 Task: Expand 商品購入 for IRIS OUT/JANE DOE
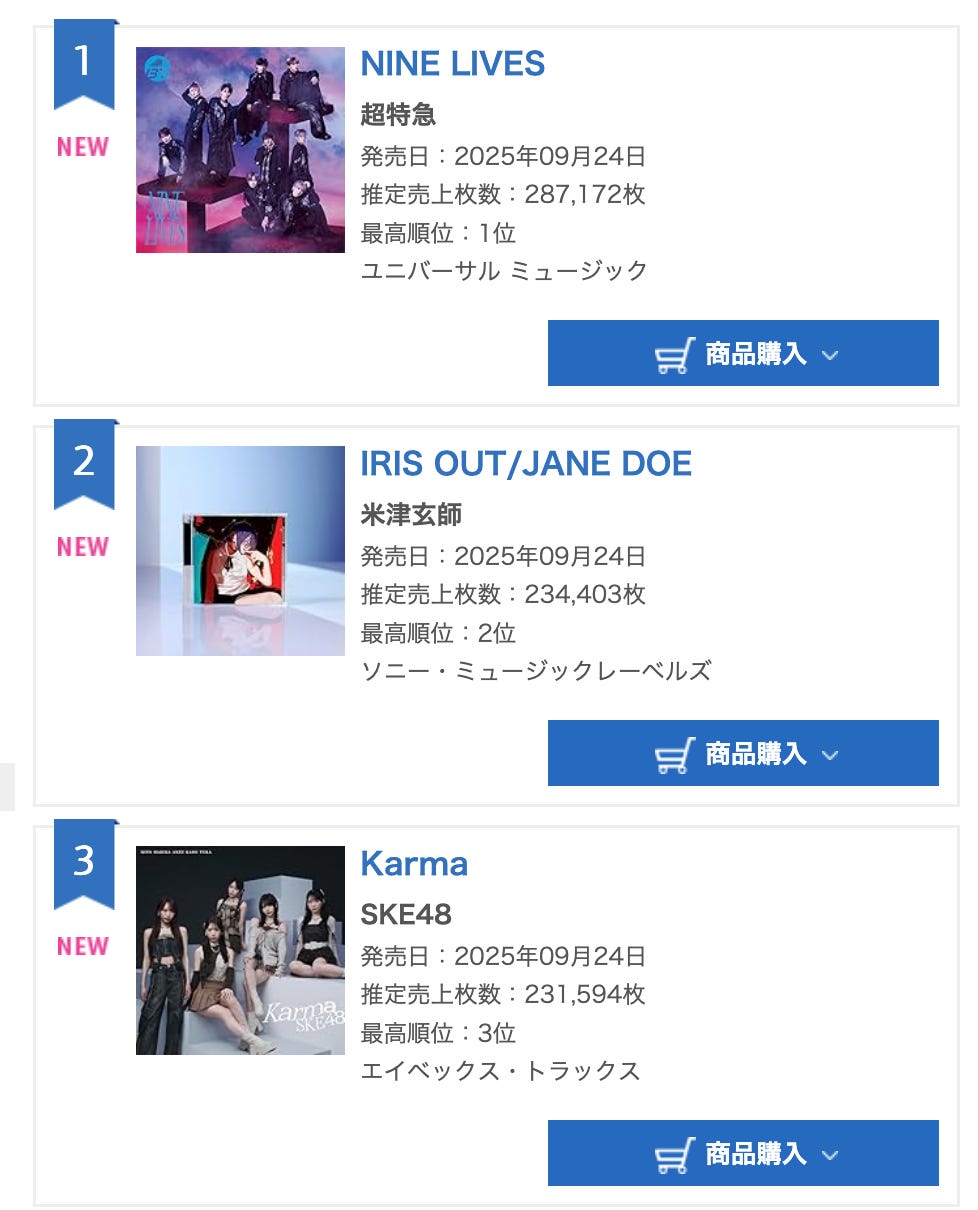pyautogui.click(x=743, y=753)
